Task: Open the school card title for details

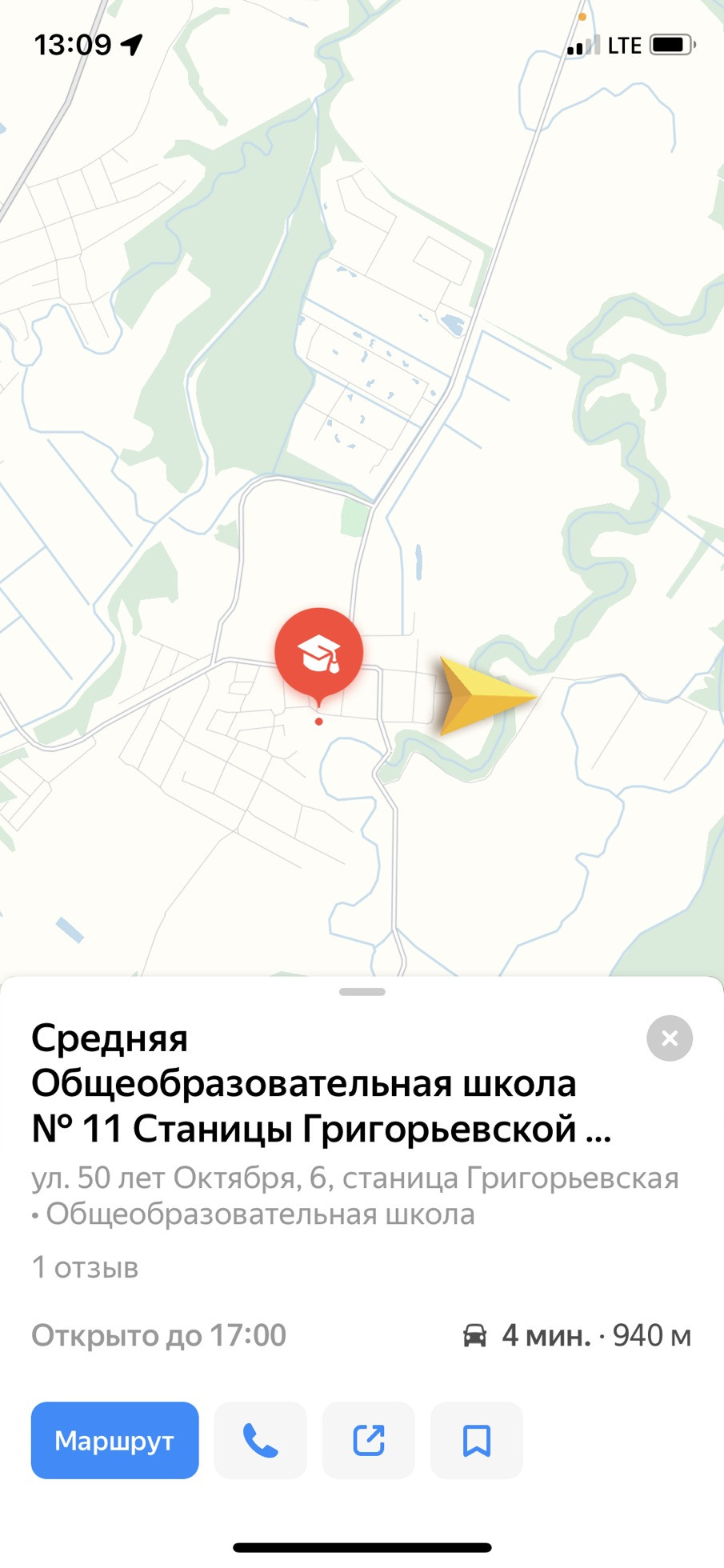Action: [321, 1083]
